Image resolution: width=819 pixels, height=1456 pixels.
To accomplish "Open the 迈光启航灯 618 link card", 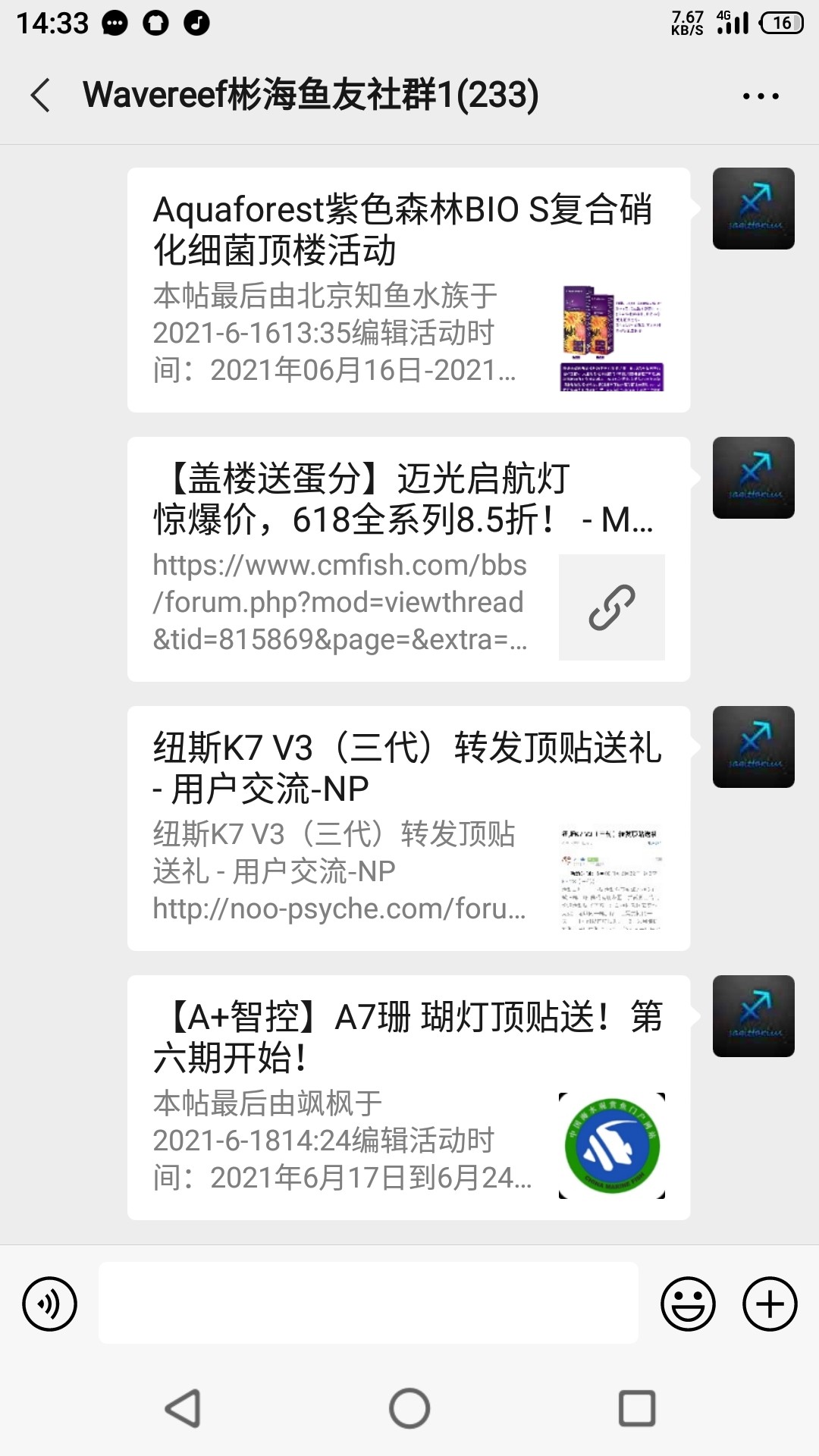I will 408,559.
